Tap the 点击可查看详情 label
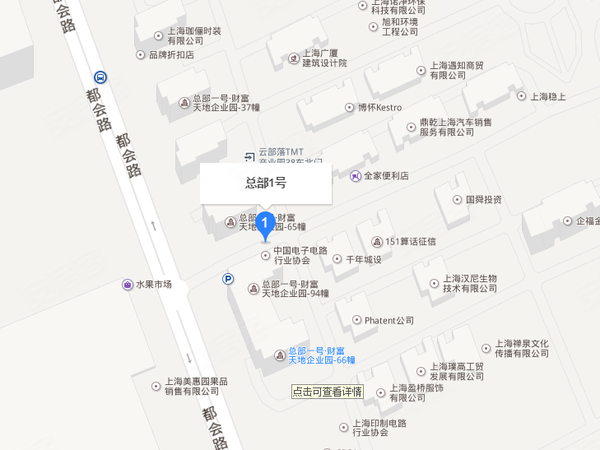Screen dimensions: 600x450 coord(327,391)
